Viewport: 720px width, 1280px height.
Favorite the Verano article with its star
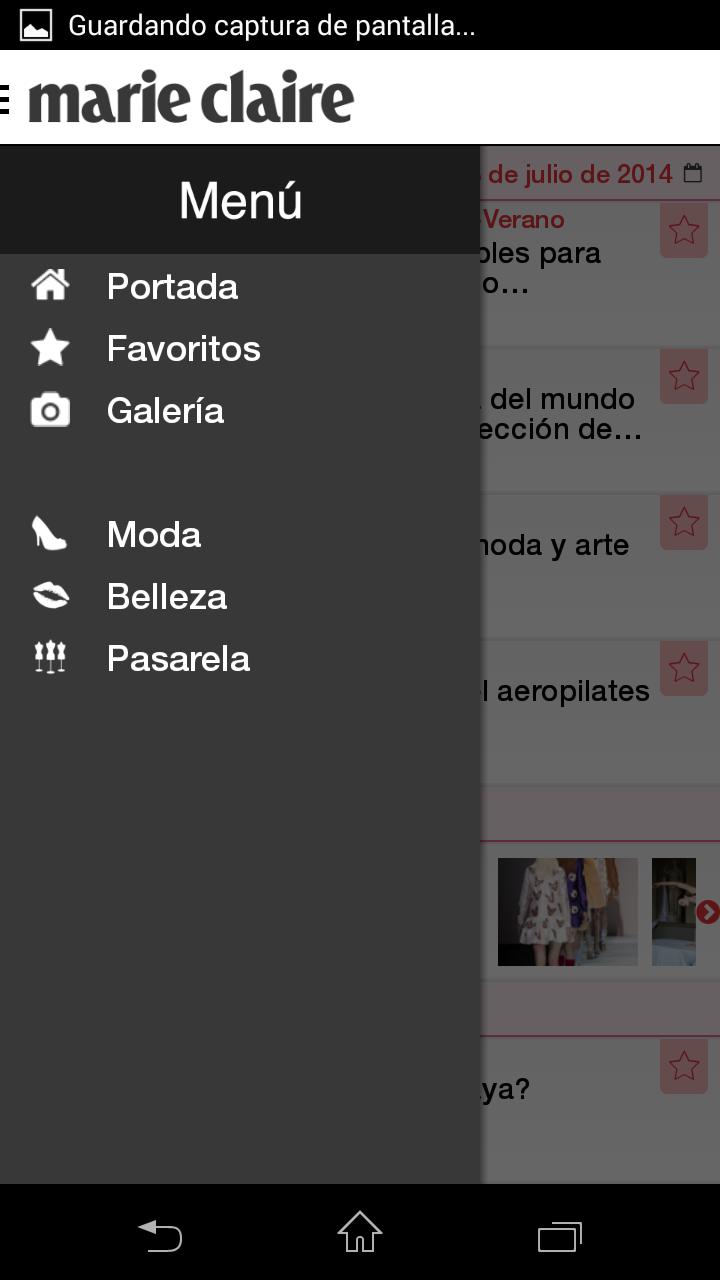684,231
